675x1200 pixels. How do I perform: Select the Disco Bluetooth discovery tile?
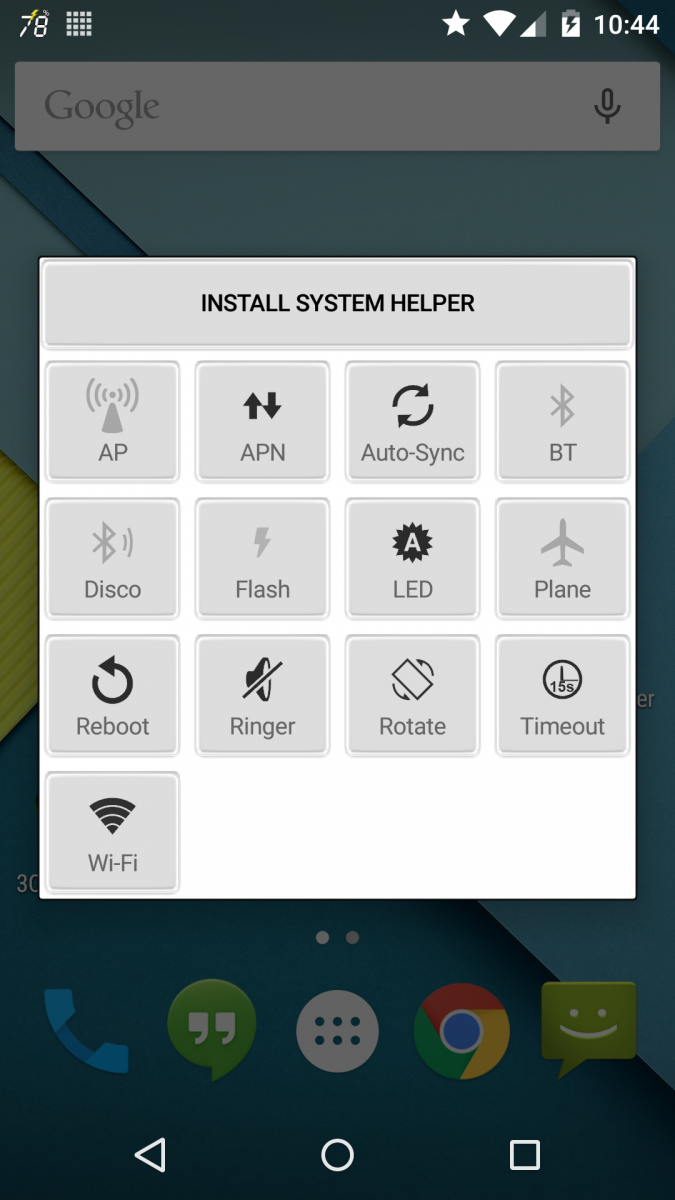[x=112, y=558]
